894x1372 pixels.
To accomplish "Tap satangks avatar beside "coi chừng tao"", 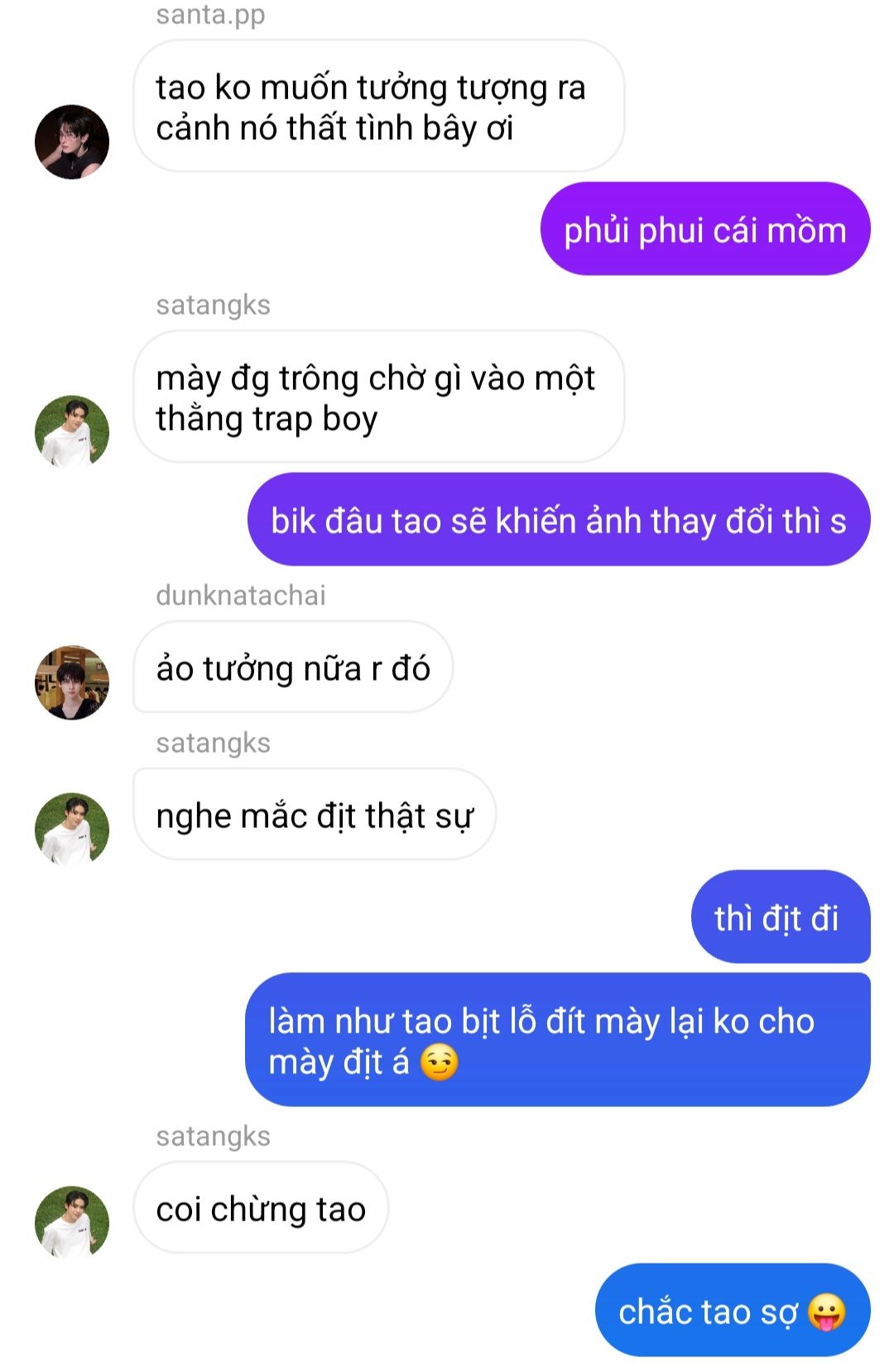I will point(72,1222).
